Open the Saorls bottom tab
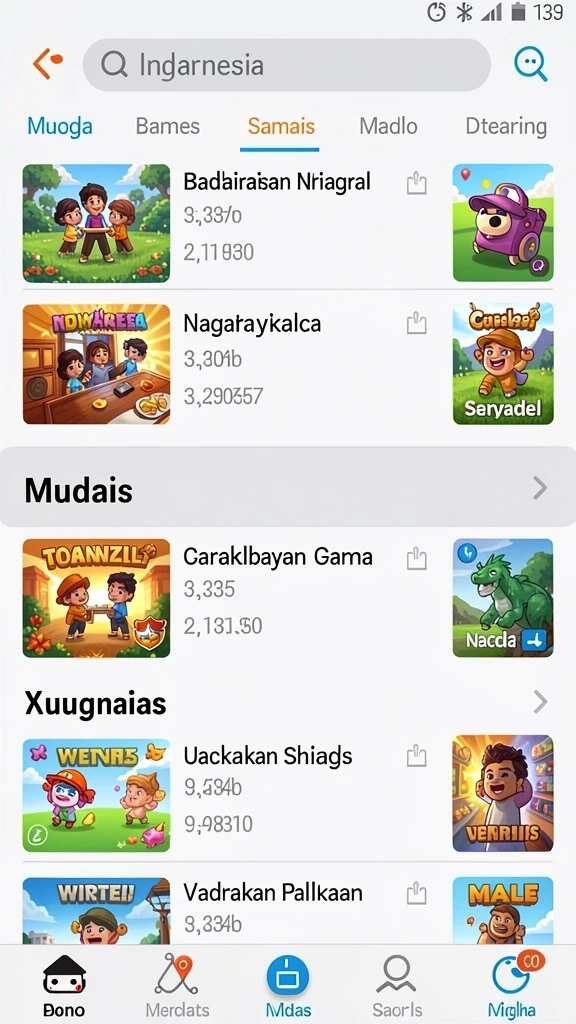This screenshot has width=576, height=1024. coord(397,985)
